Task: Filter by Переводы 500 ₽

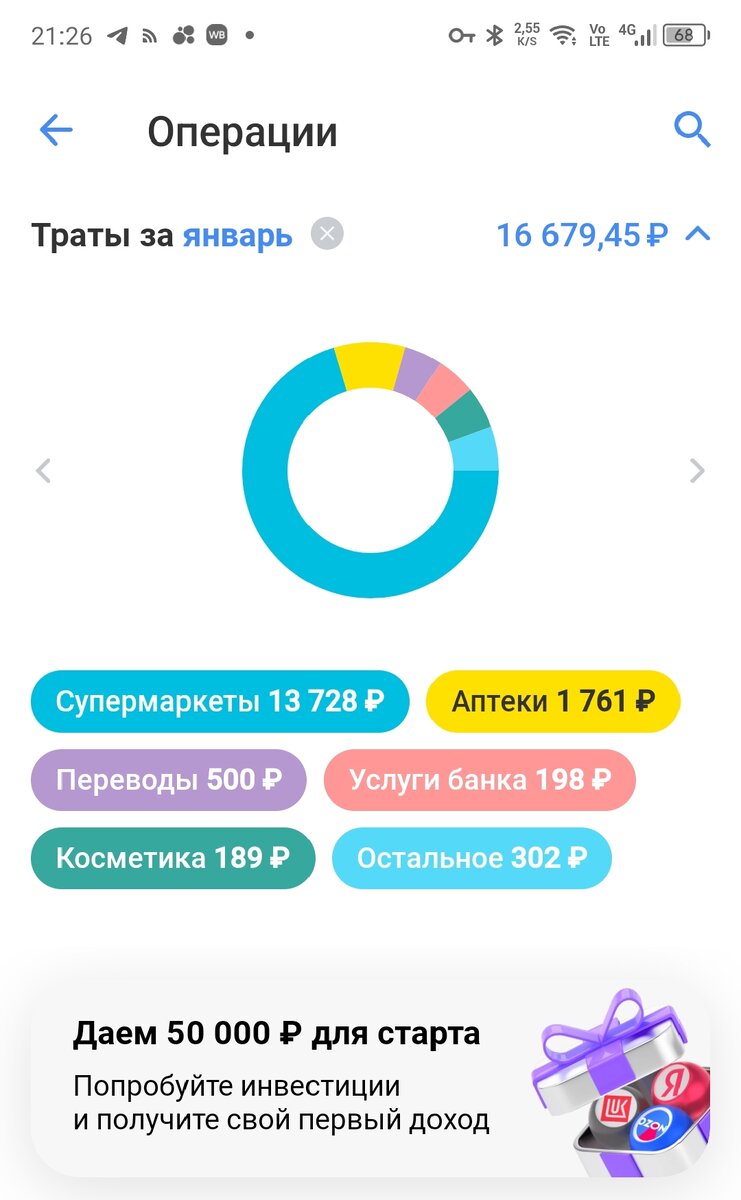Action: pos(168,779)
